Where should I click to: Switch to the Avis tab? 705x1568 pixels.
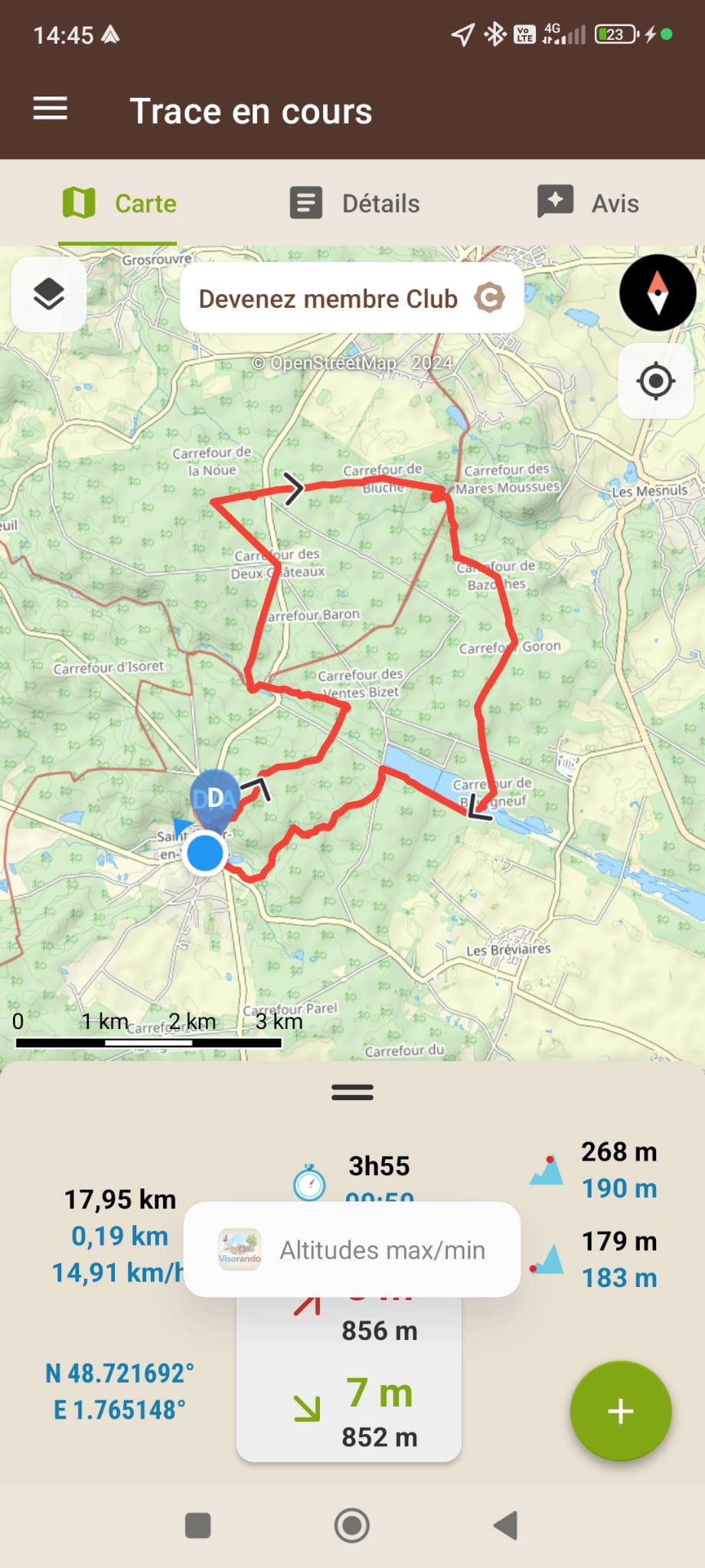tap(588, 203)
